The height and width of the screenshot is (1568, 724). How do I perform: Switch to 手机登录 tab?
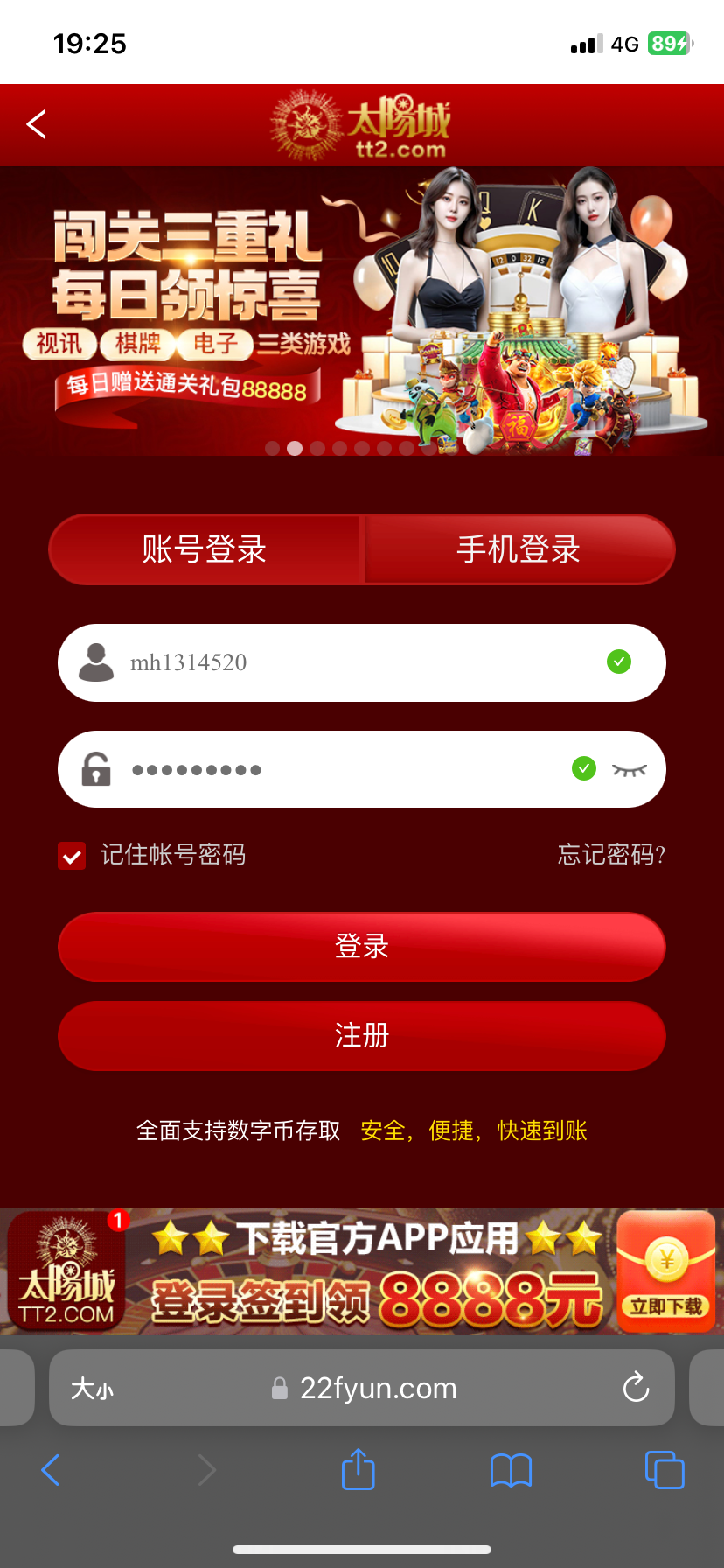519,549
